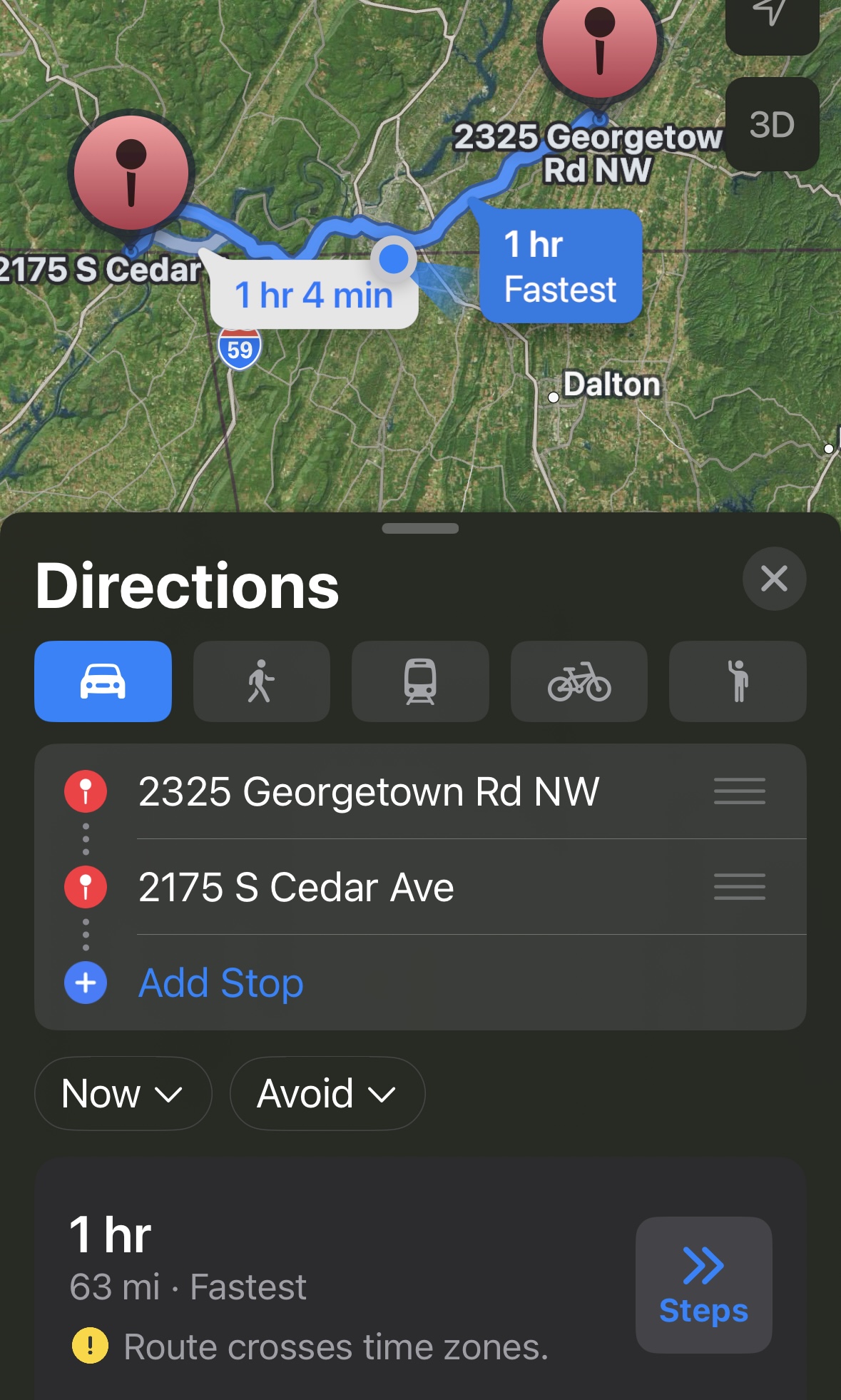Select the 1 hr Fastest route bubble
Viewport: 841px width, 1400px height.
pos(561,267)
